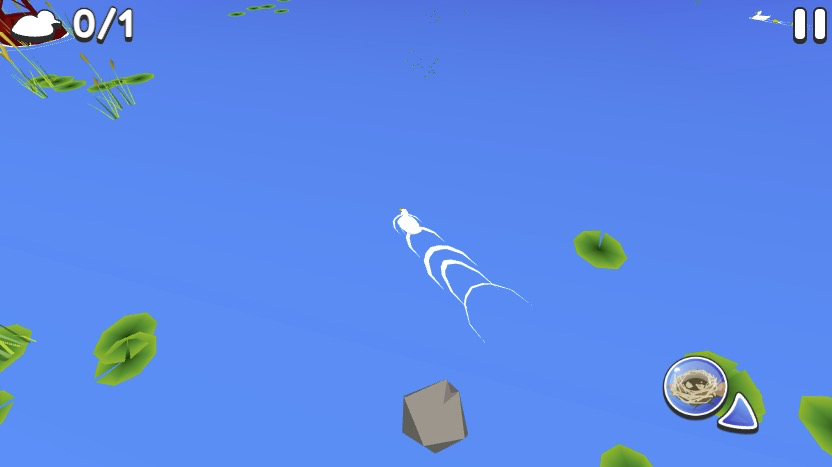Tap the nest direction indicator bubble

[x=695, y=386]
